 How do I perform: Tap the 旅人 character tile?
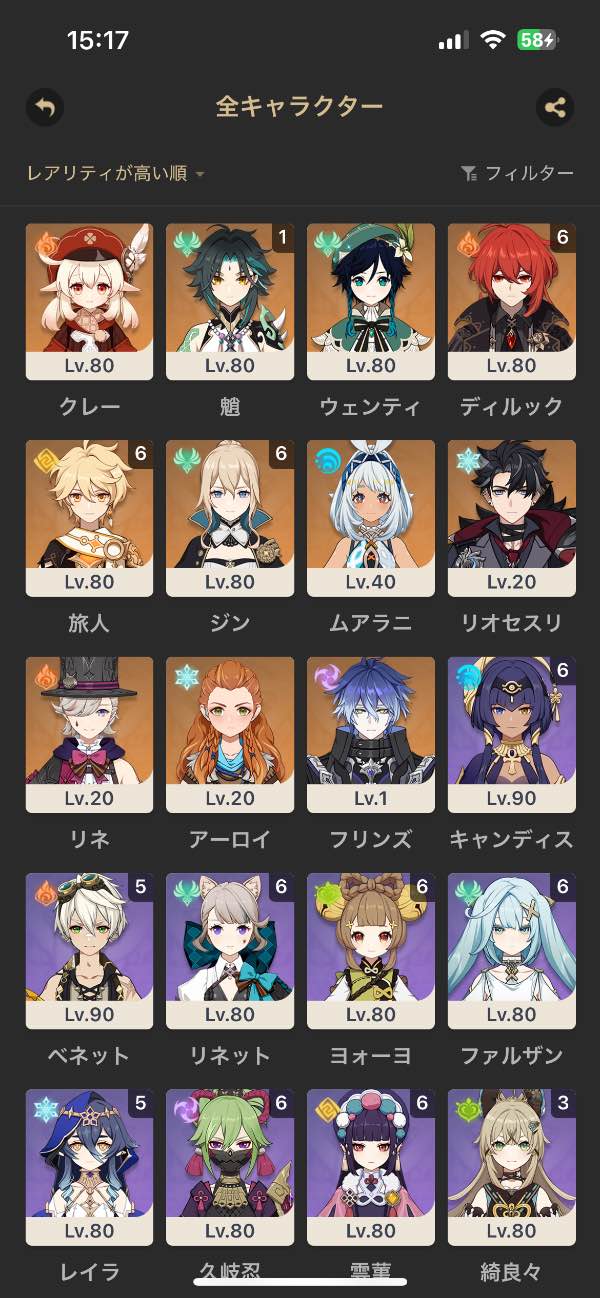89,517
